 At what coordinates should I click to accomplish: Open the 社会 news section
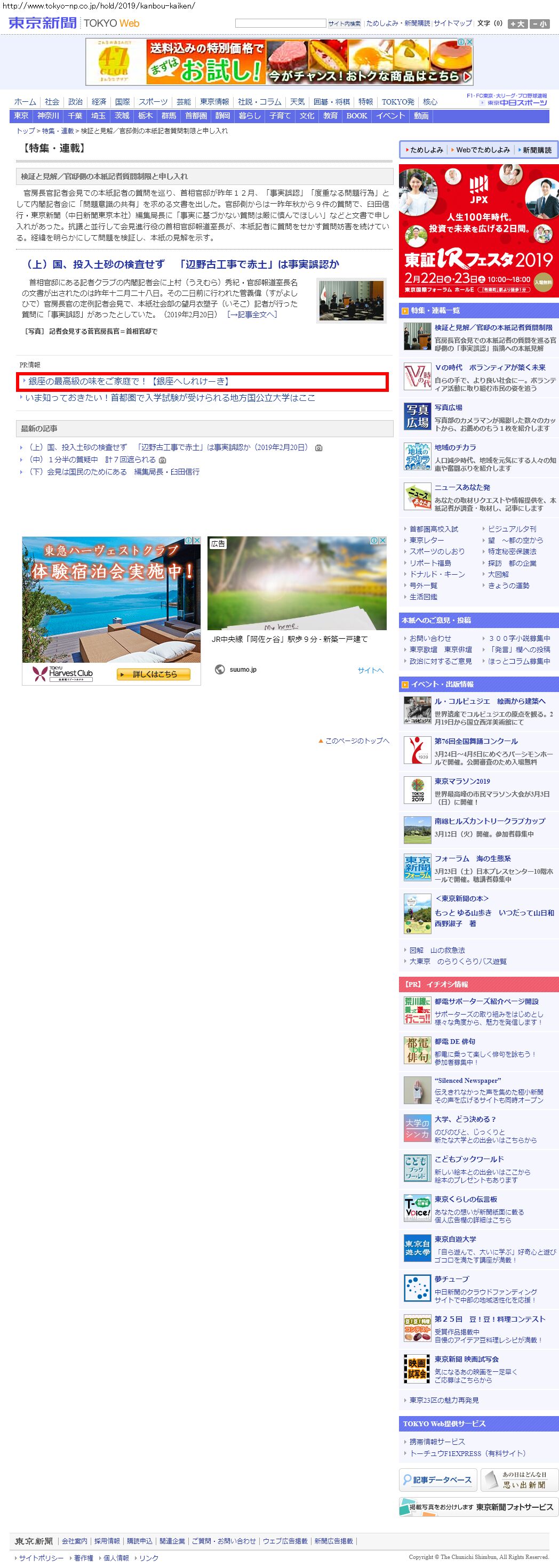[x=52, y=102]
